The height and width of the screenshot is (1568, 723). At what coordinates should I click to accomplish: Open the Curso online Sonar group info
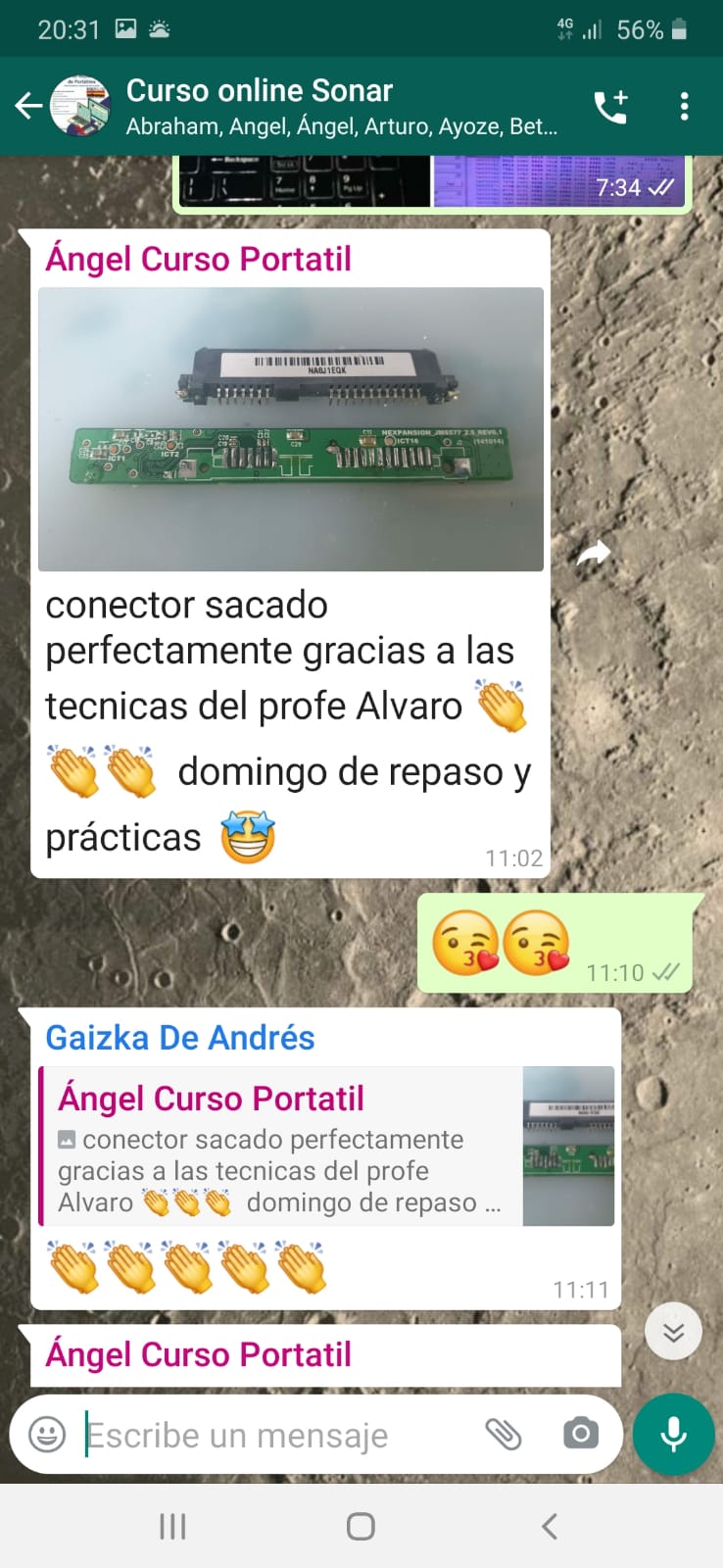click(333, 106)
